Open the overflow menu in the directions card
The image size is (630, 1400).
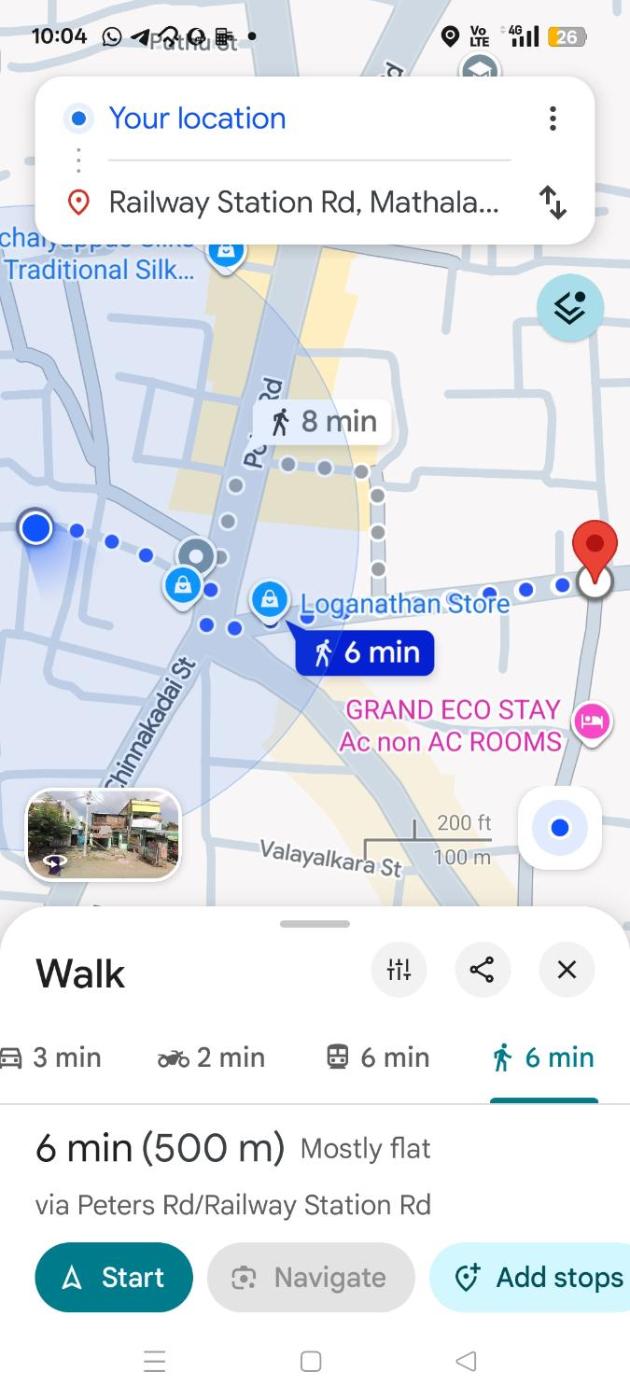[552, 119]
